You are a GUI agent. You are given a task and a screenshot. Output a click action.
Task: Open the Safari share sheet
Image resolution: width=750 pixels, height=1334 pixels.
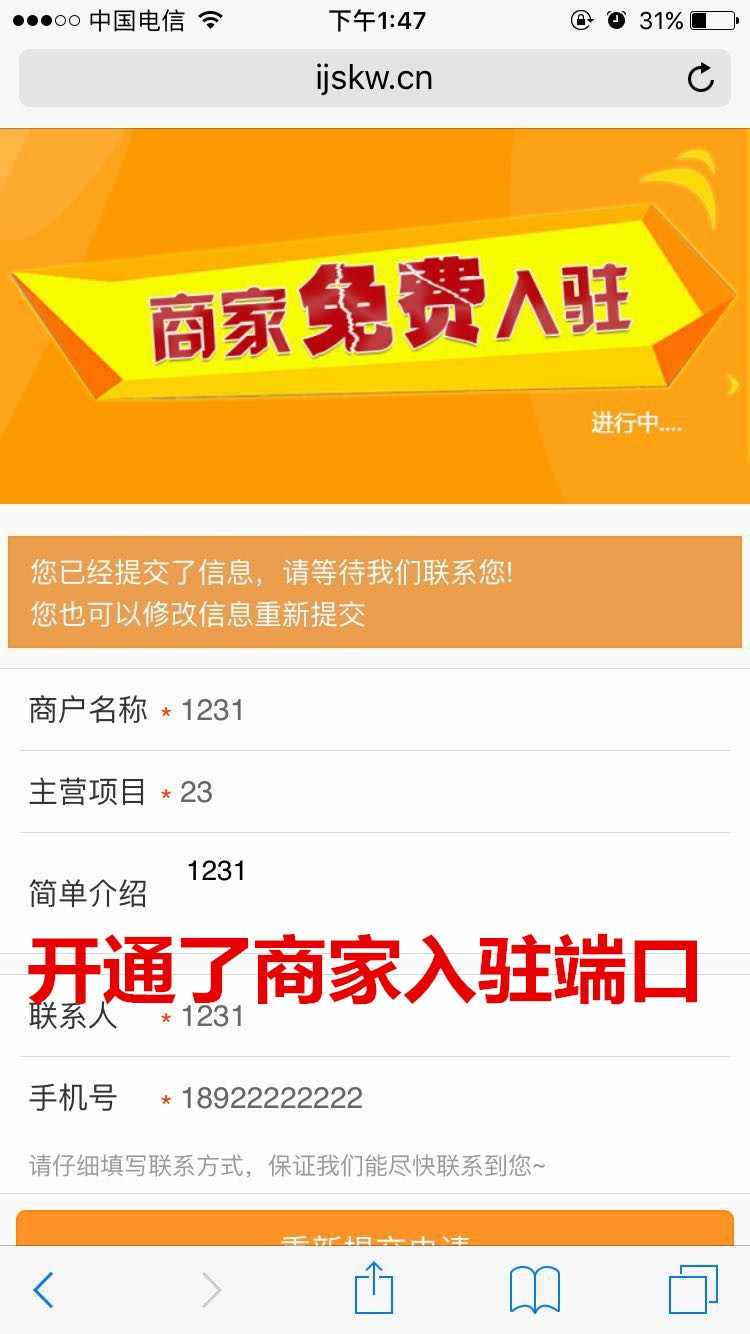coord(374,1288)
